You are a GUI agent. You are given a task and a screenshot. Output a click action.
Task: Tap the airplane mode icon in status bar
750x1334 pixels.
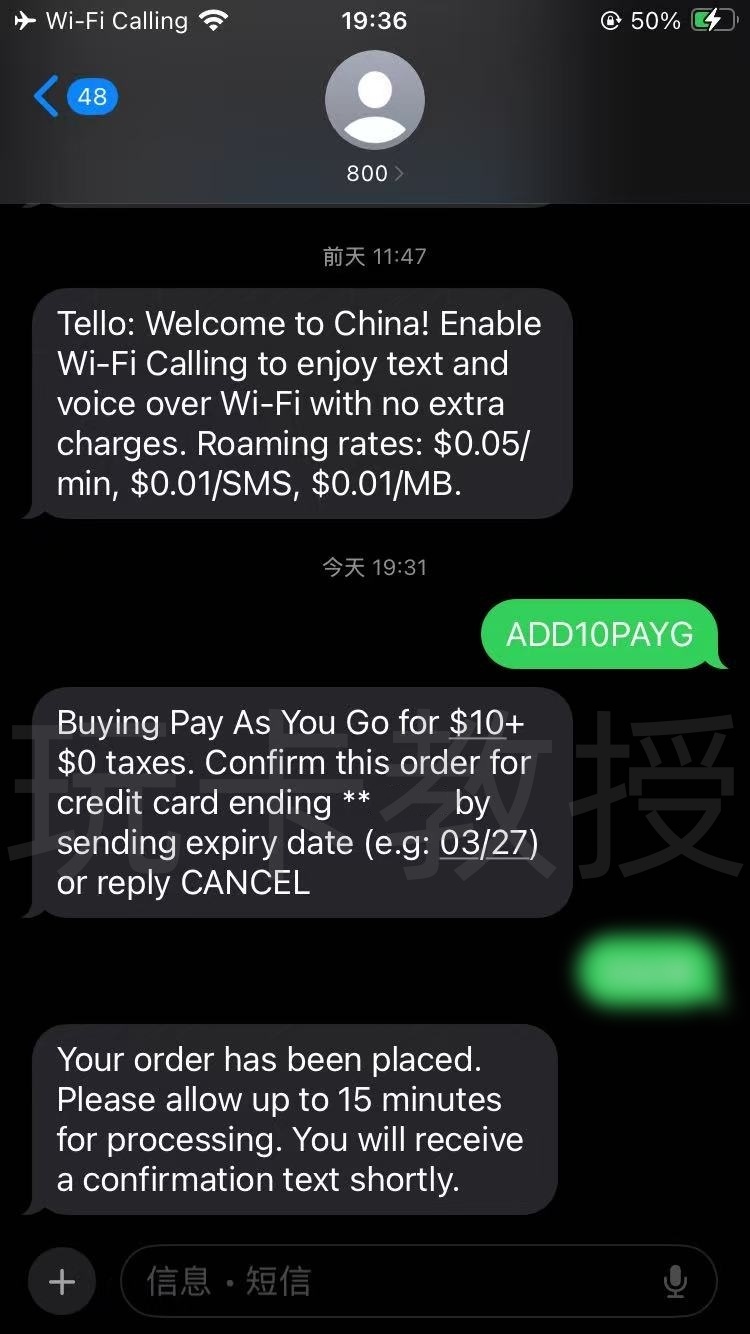(24, 18)
